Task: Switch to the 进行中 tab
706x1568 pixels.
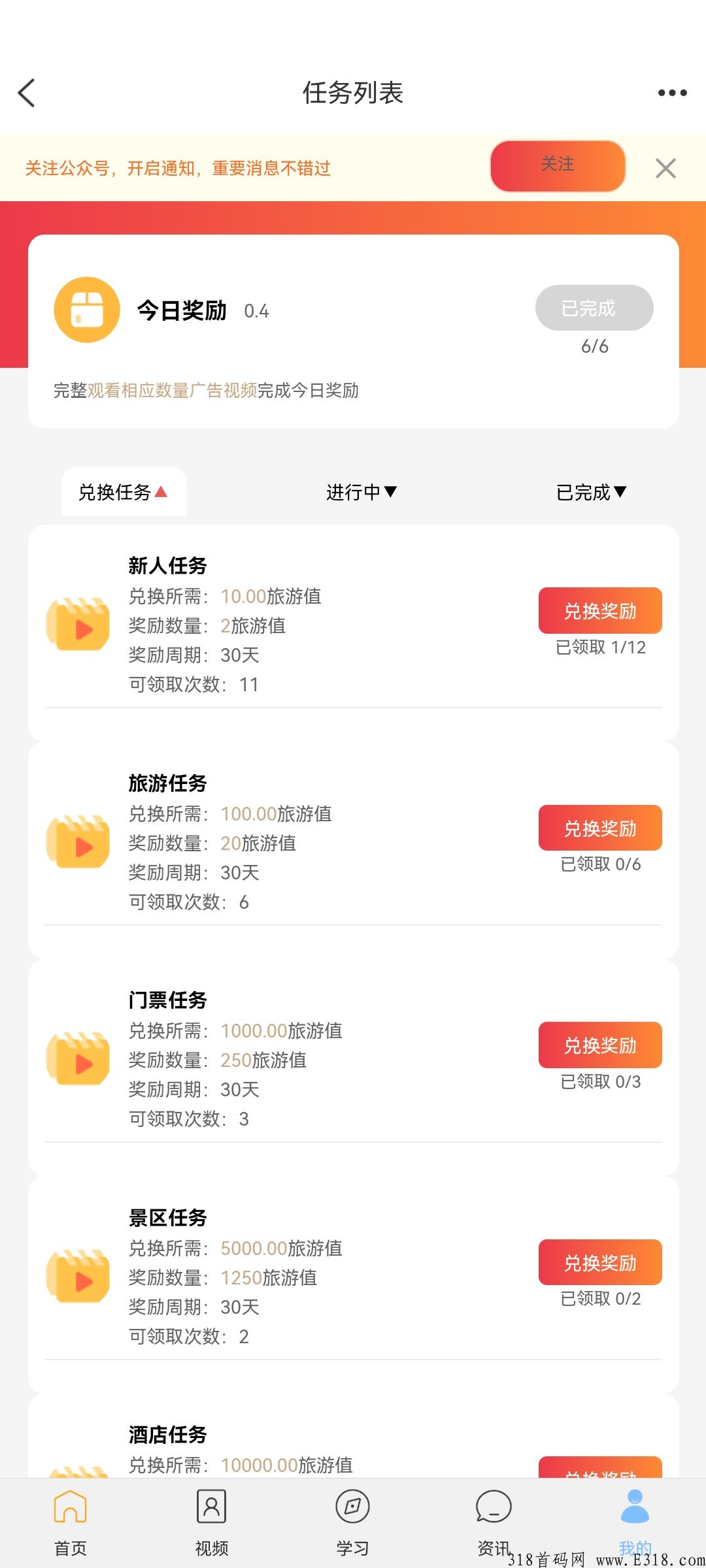Action: [x=361, y=492]
